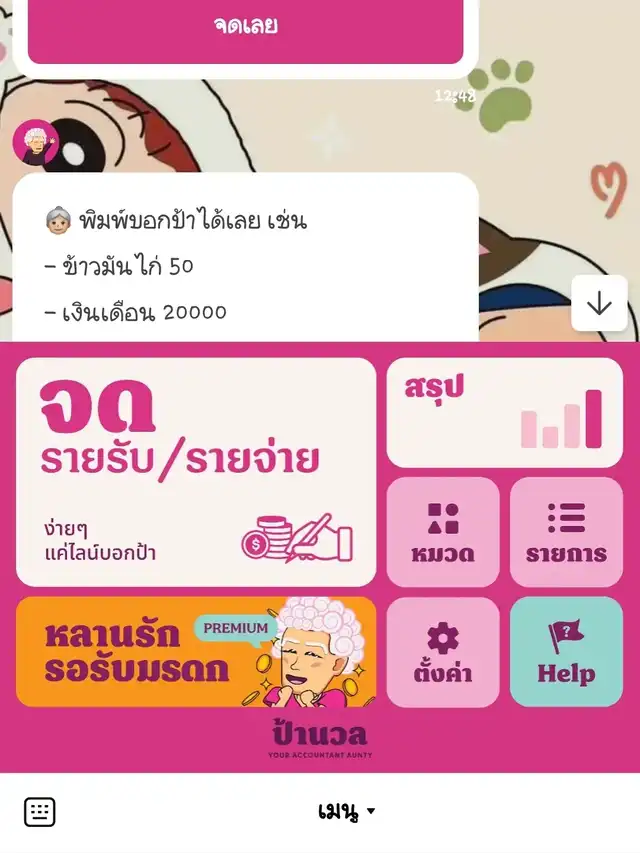Jump to latest message with down arrow
Viewport: 640px width, 853px height.
[x=599, y=303]
